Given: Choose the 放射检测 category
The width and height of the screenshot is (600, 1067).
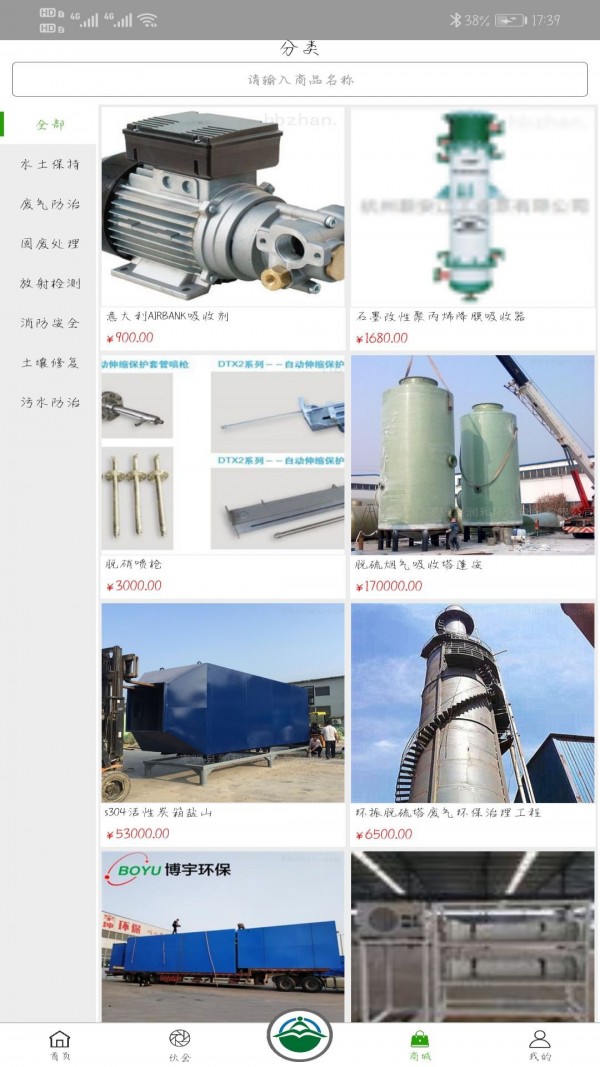Looking at the screenshot, I should [50, 283].
